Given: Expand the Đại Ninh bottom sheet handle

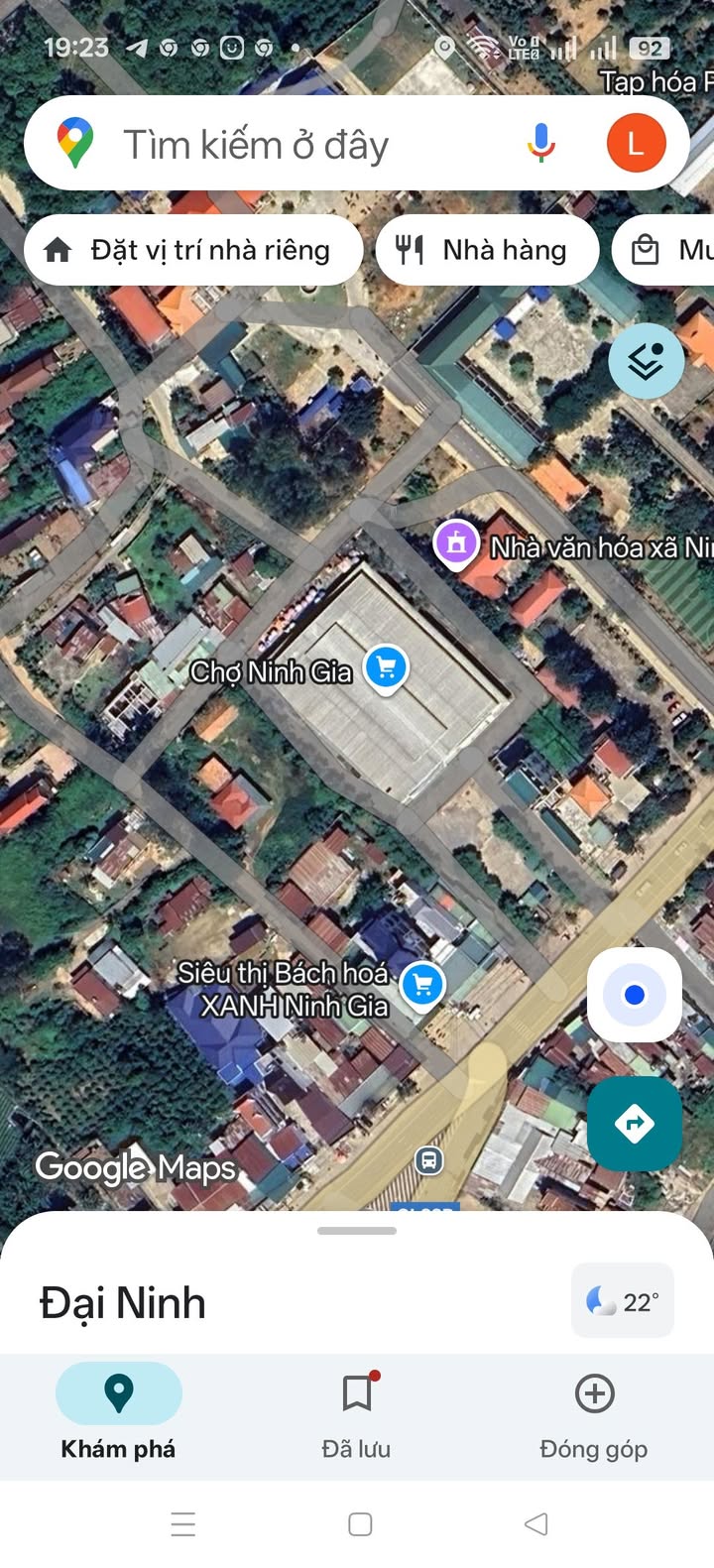Looking at the screenshot, I should (x=357, y=1231).
